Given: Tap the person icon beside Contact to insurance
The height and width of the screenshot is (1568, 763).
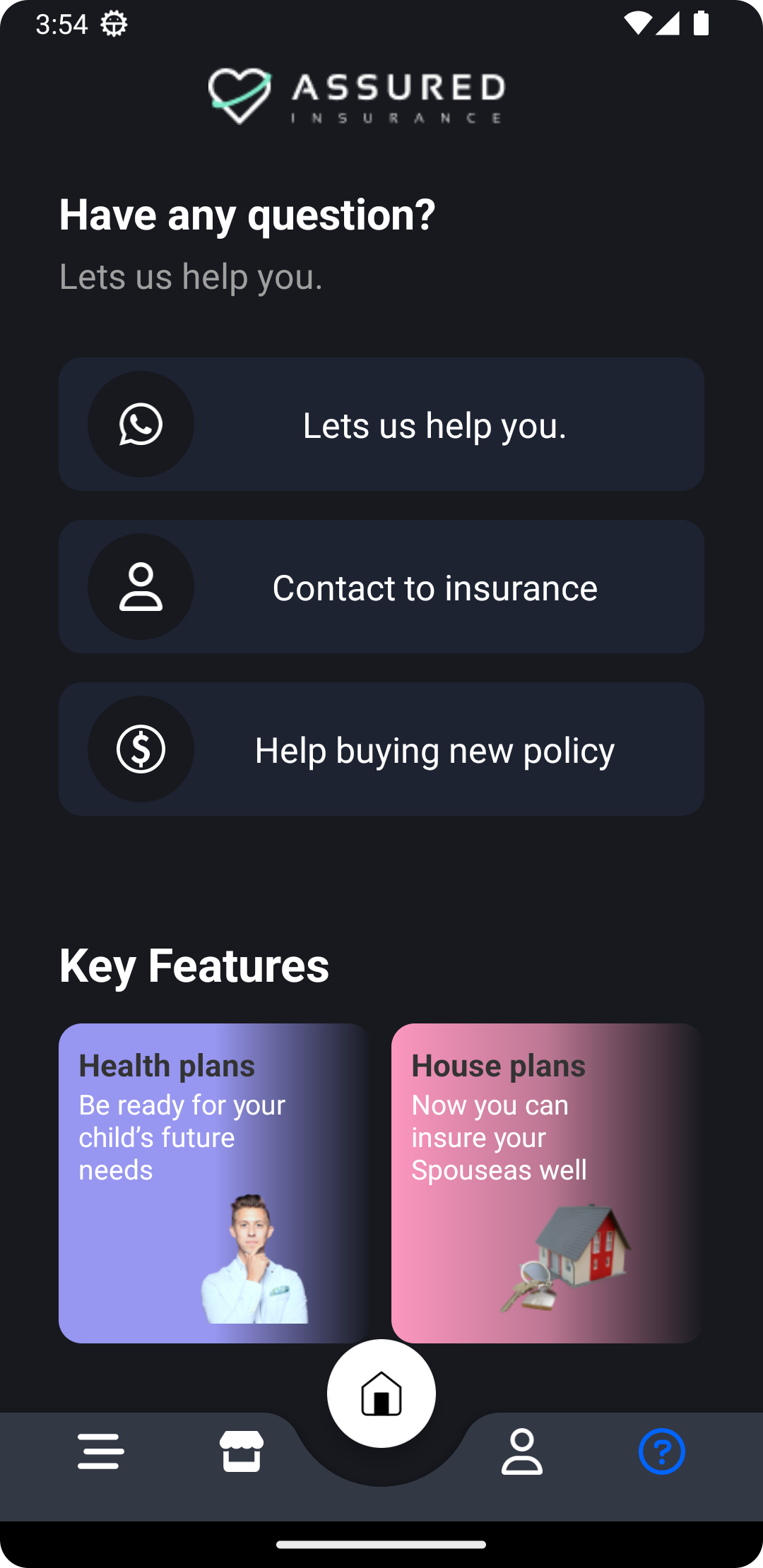Looking at the screenshot, I should click(140, 587).
